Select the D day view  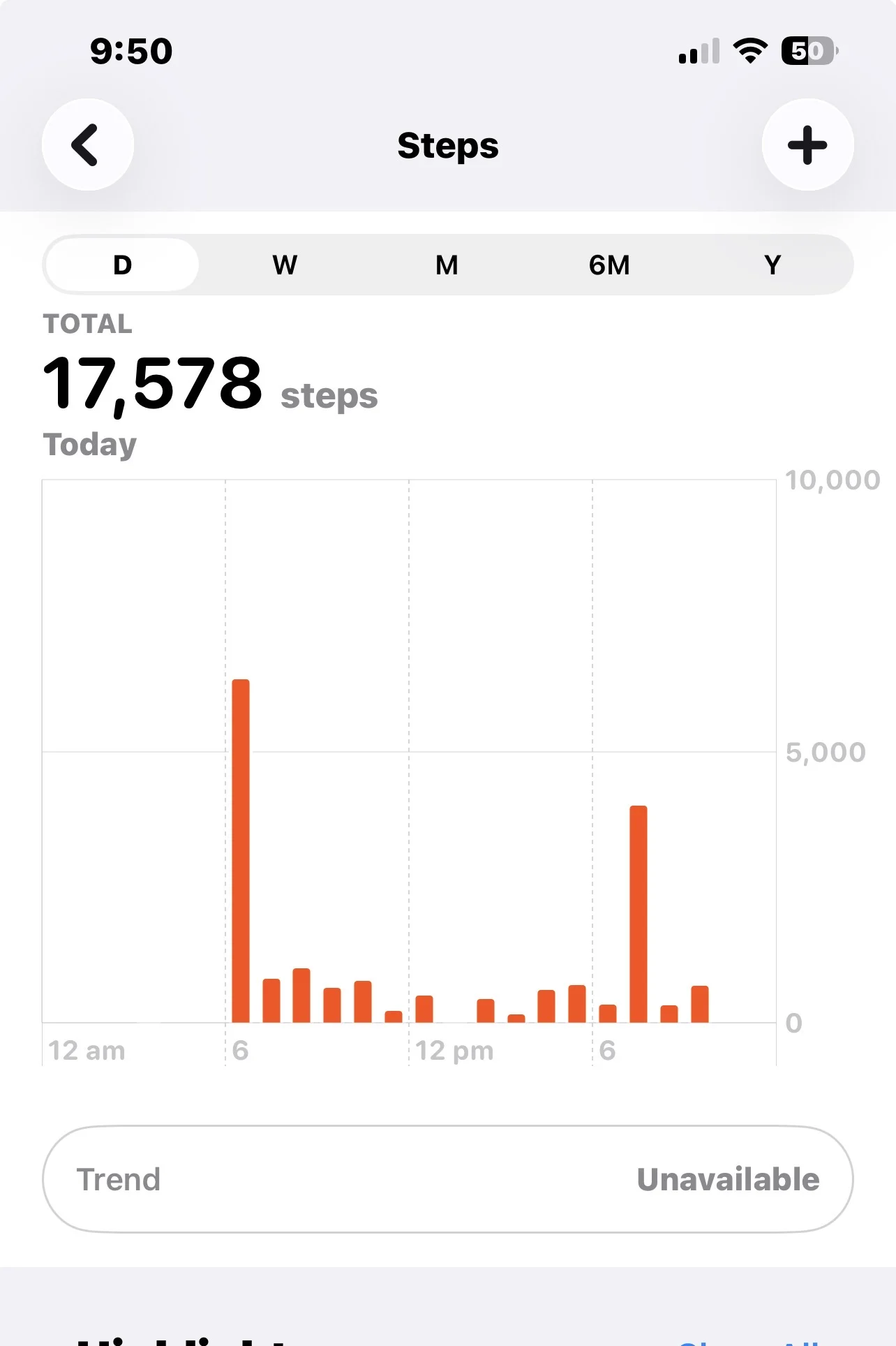(x=123, y=265)
